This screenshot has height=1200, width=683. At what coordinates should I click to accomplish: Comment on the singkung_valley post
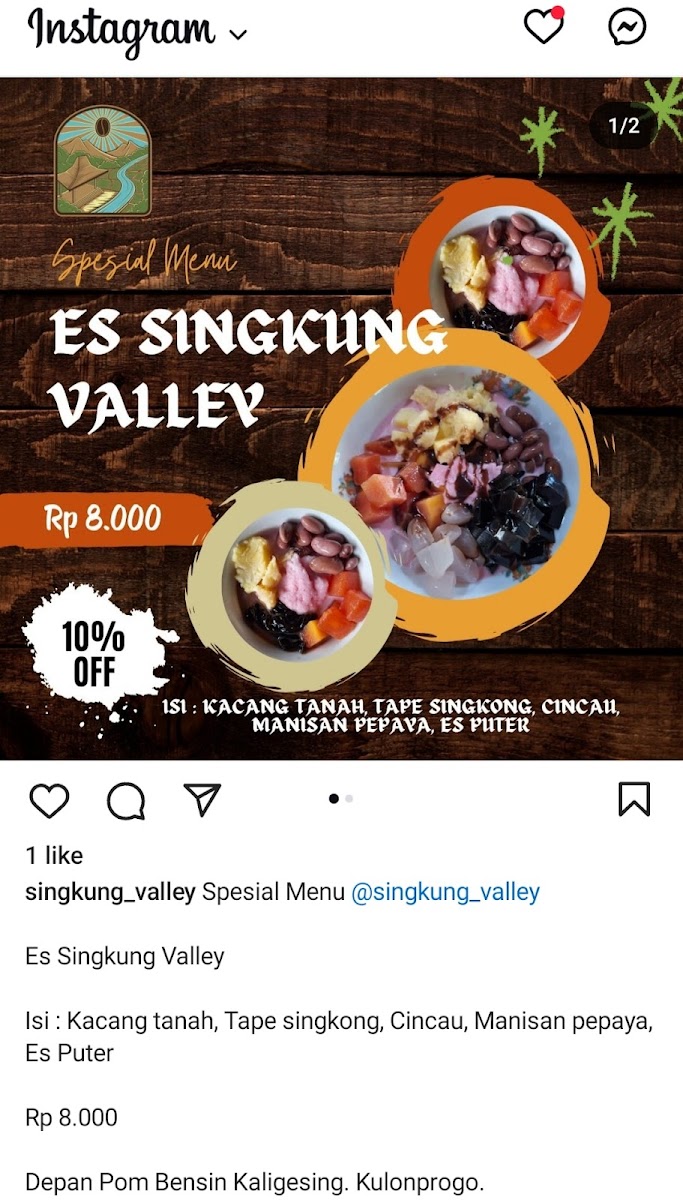pyautogui.click(x=126, y=800)
